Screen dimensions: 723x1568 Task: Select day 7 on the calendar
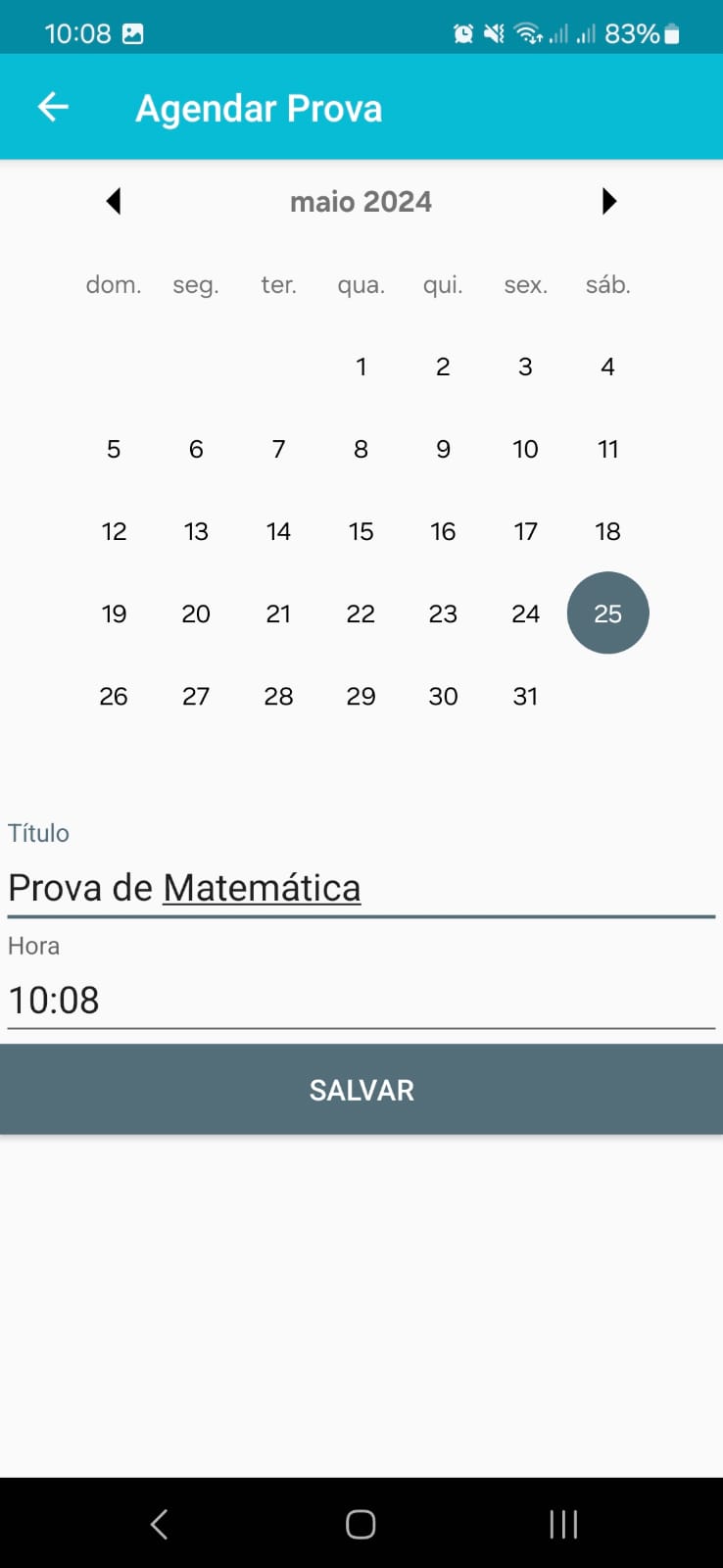click(x=278, y=449)
